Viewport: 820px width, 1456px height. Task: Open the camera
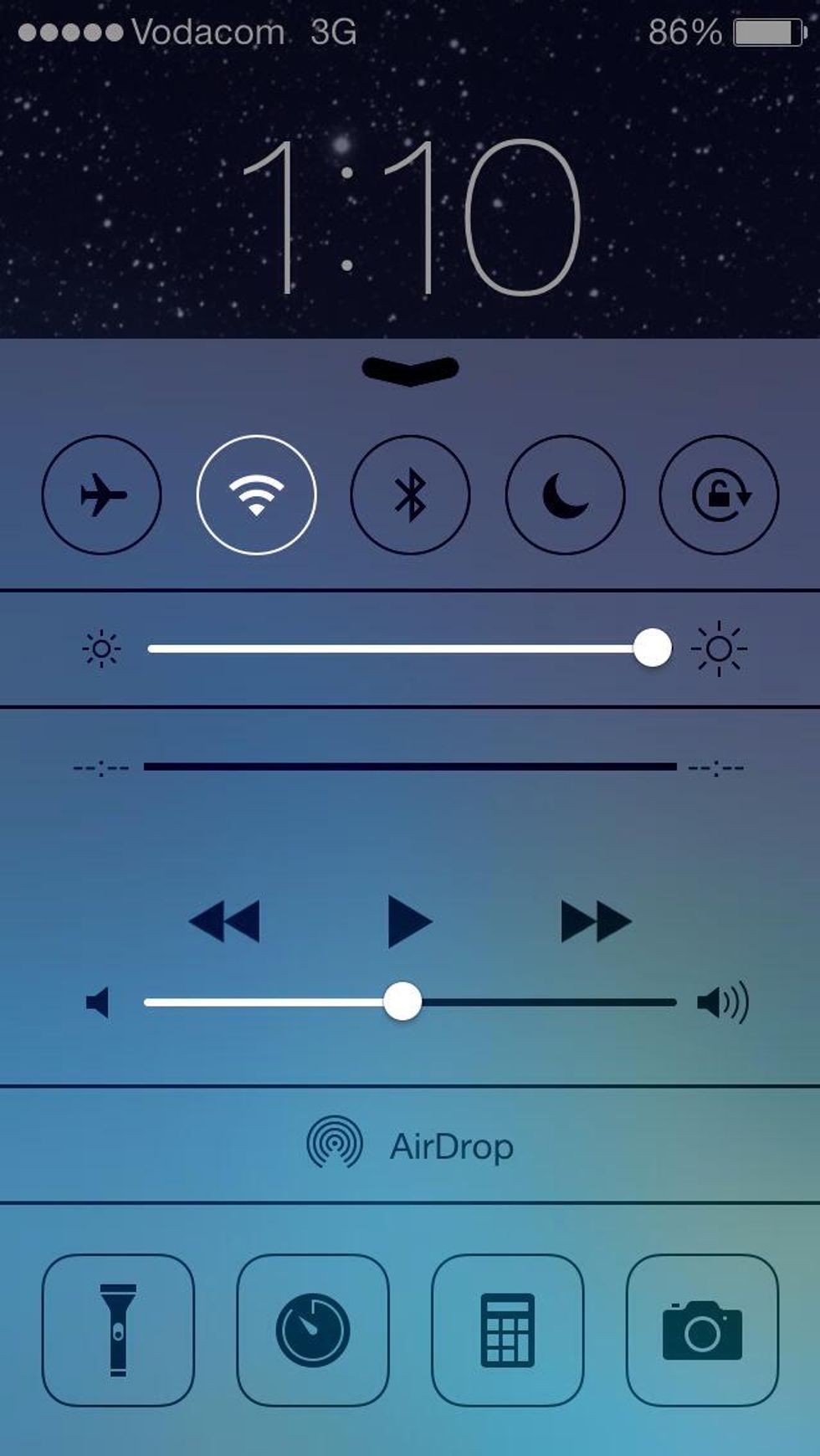pyautogui.click(x=702, y=1330)
